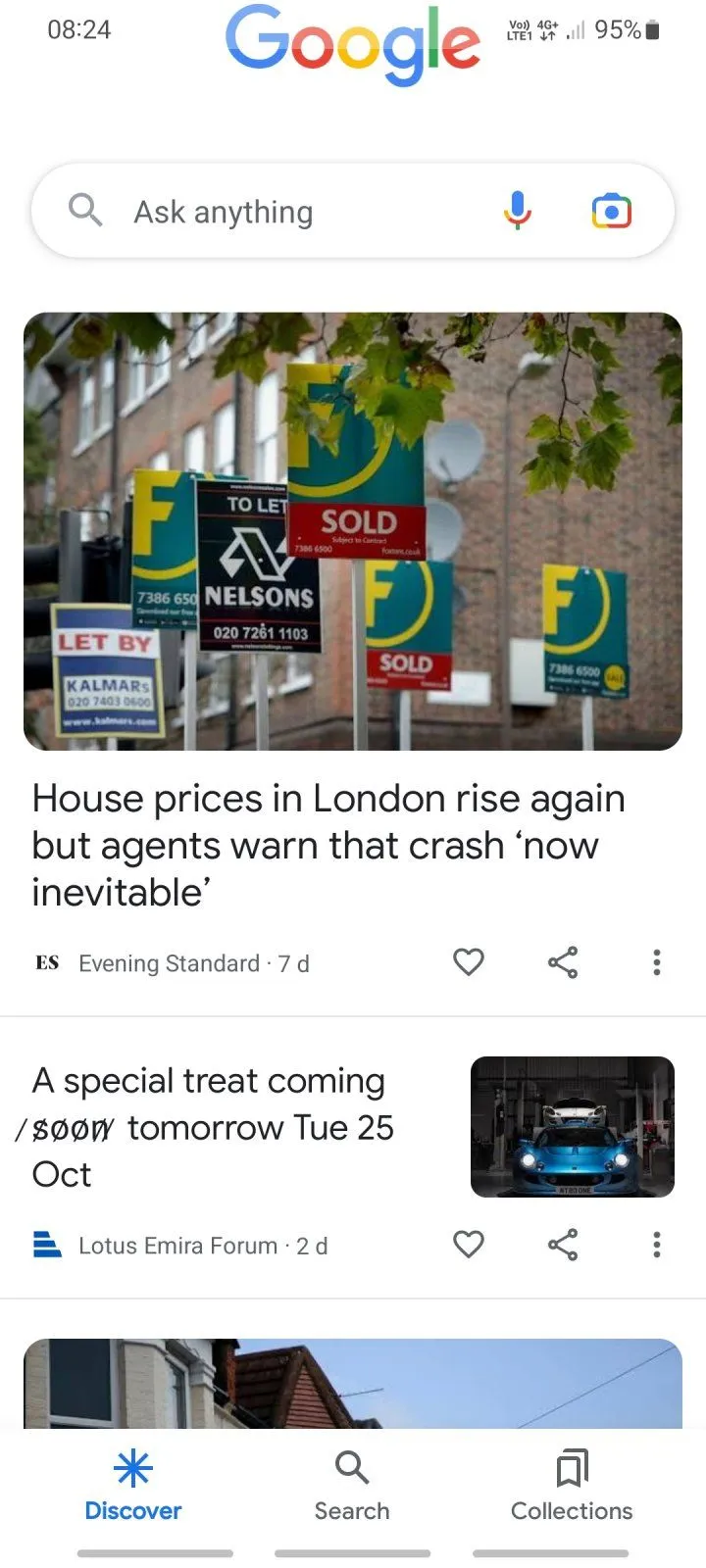Select the Discover tab
Image resolution: width=706 pixels, height=1568 pixels.
coord(133,1486)
